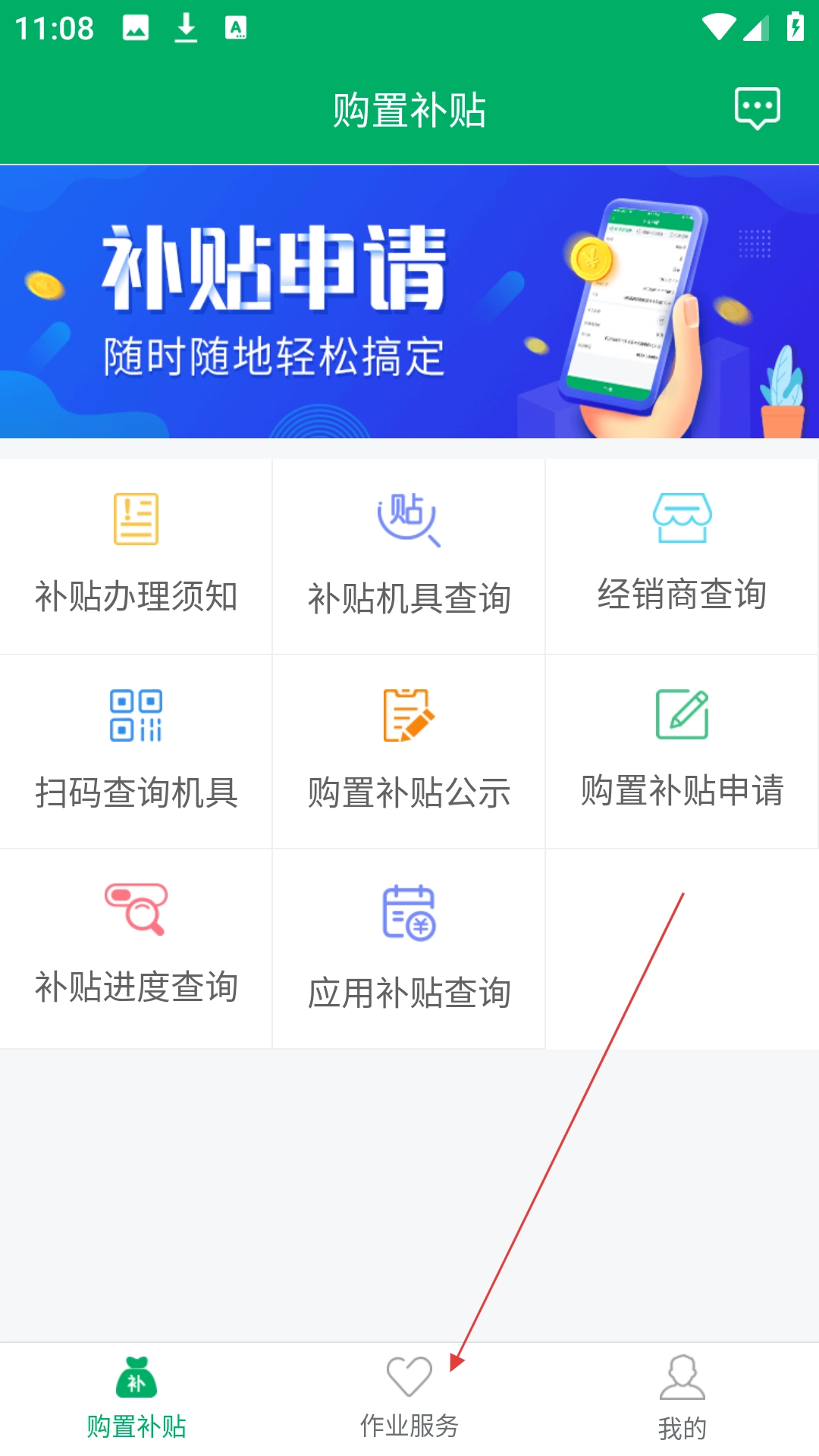Open 补贴办理须知
This screenshot has width=819, height=1456.
point(136,555)
